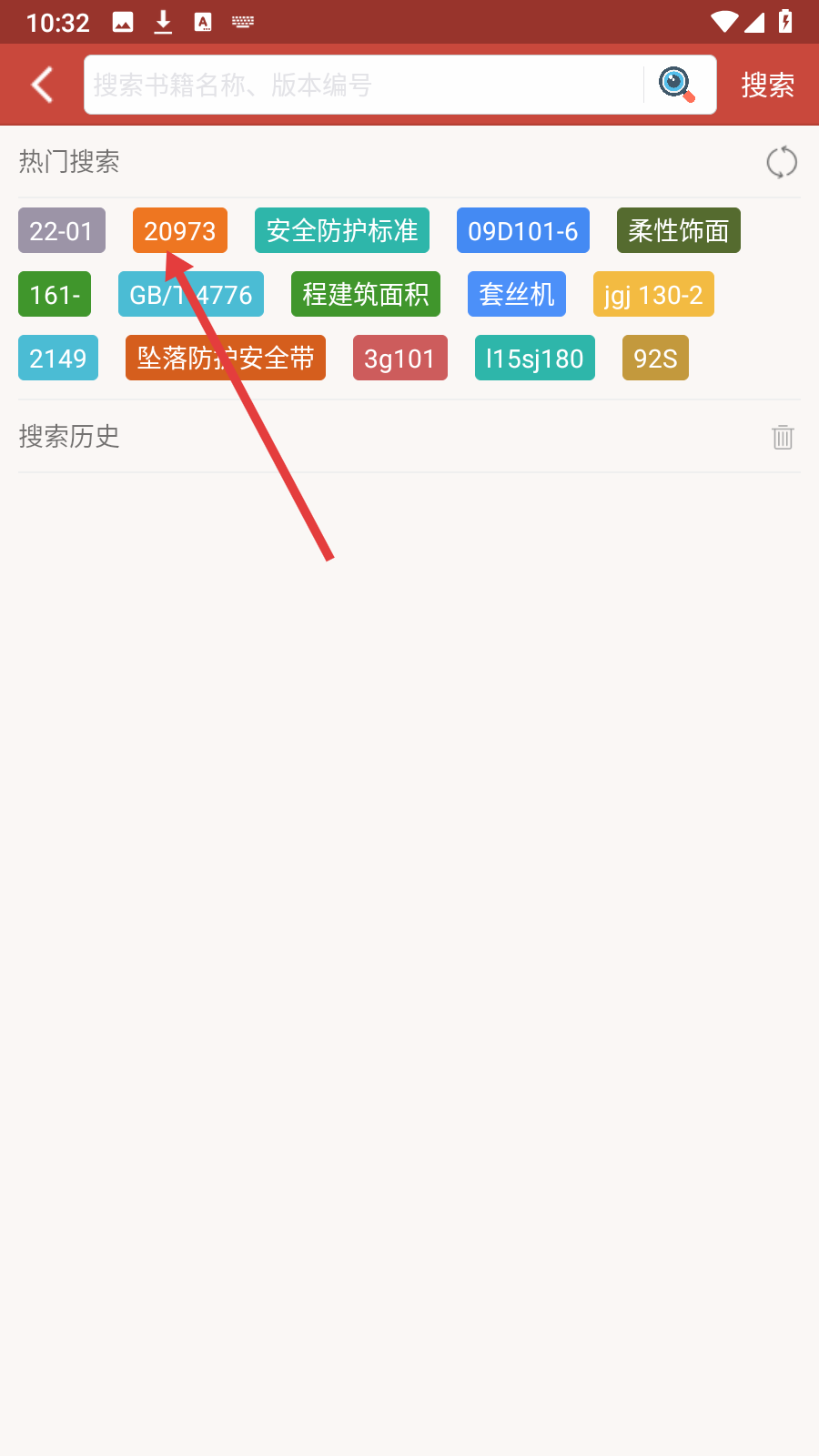Search for 安全防护标准
The width and height of the screenshot is (819, 1456).
click(342, 230)
